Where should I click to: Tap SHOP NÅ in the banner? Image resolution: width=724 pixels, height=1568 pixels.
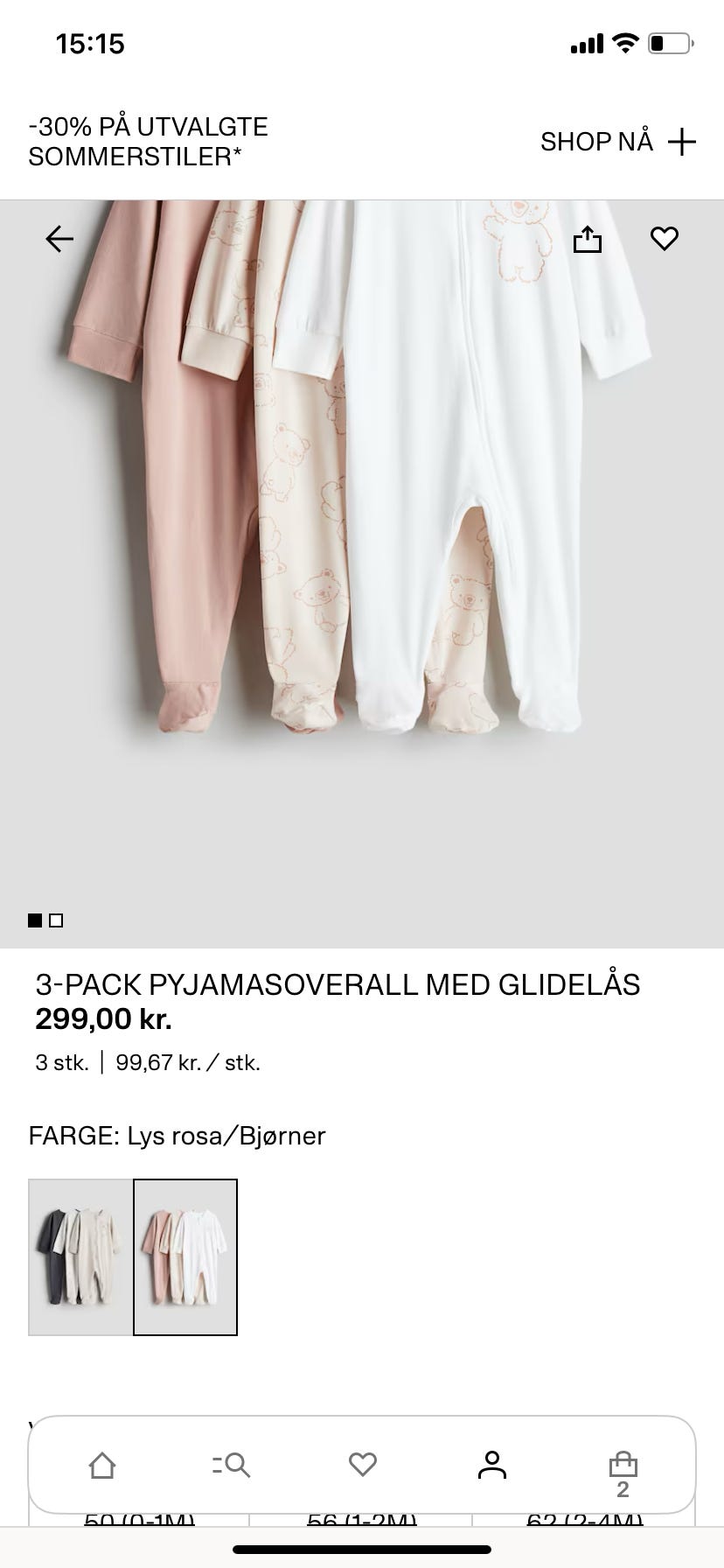click(596, 141)
